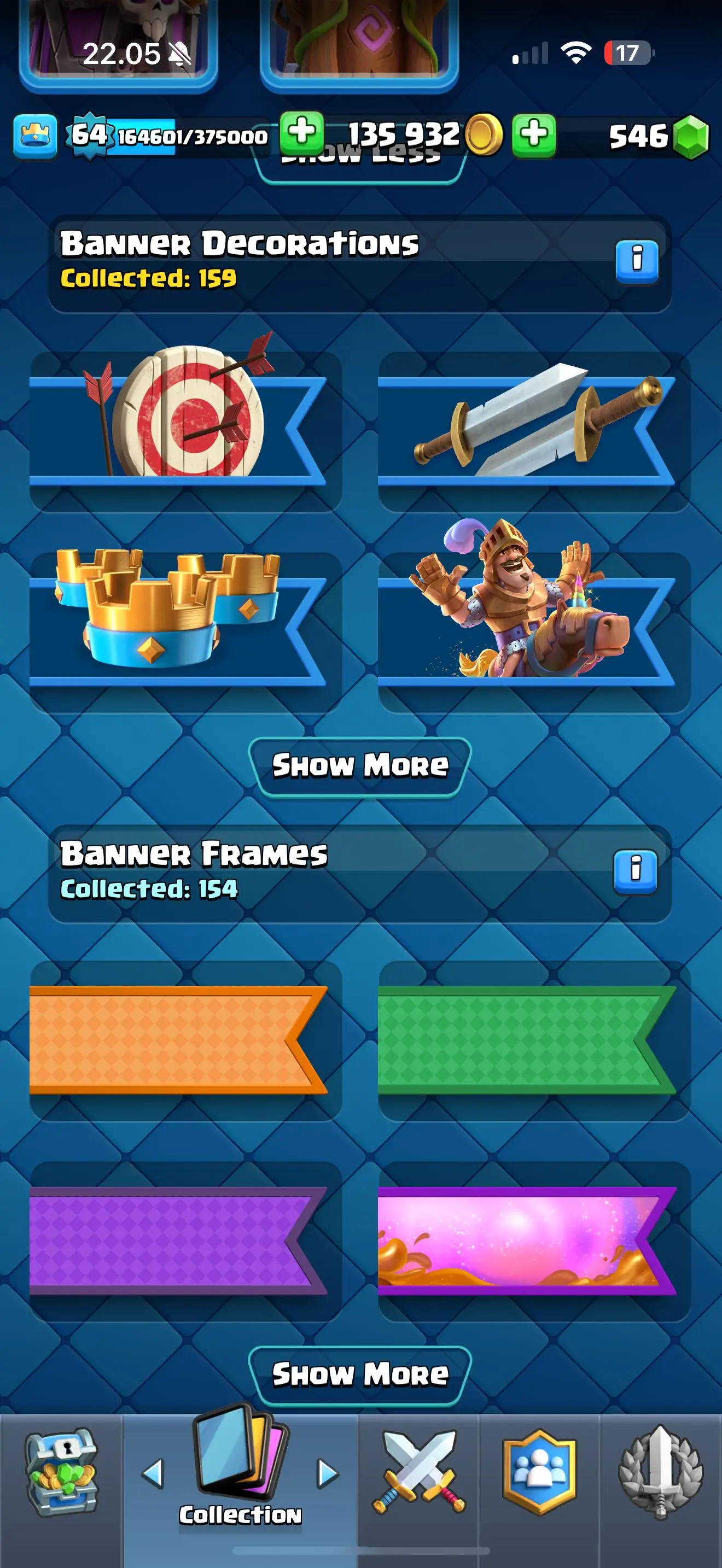
Task: Open Banner Frames info
Action: click(x=635, y=871)
